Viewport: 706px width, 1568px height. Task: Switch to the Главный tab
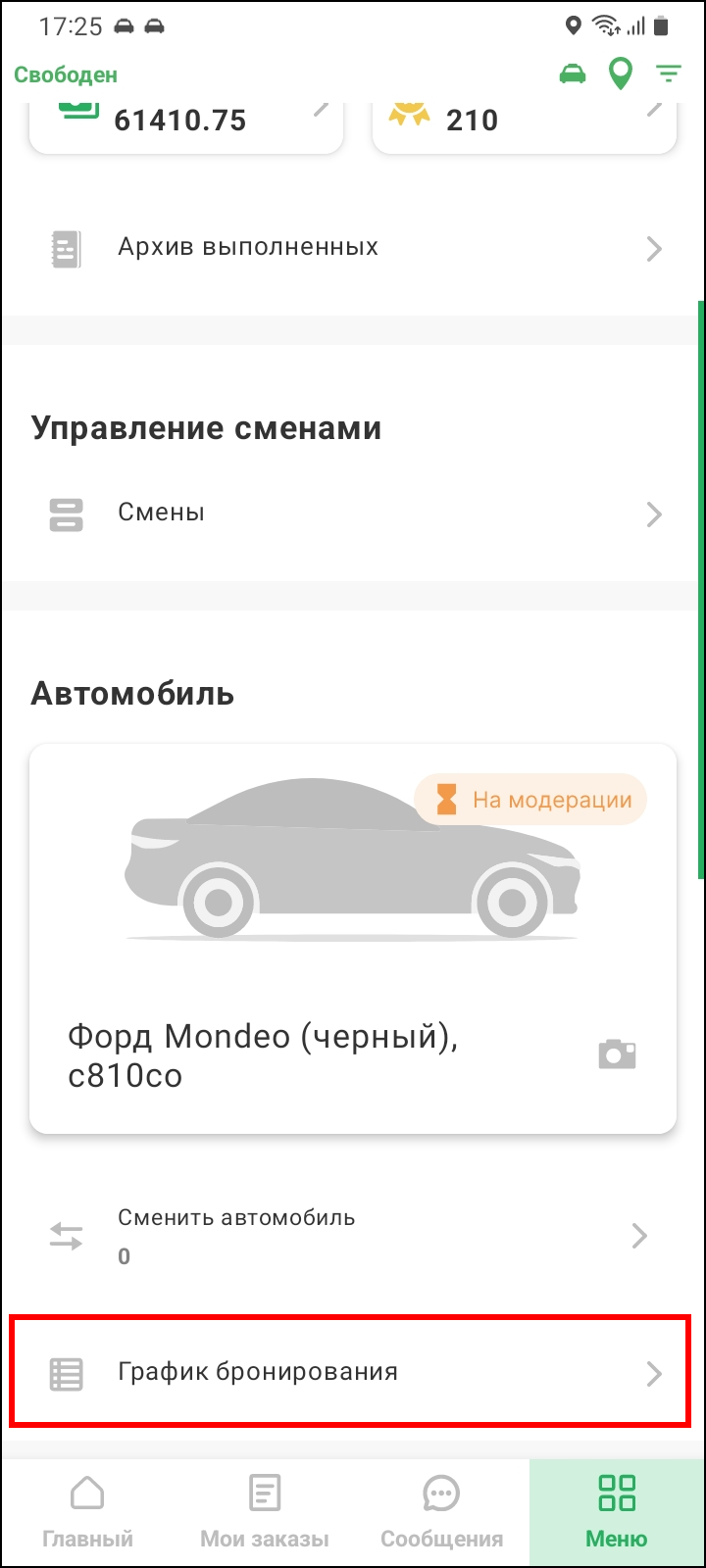point(88,1512)
